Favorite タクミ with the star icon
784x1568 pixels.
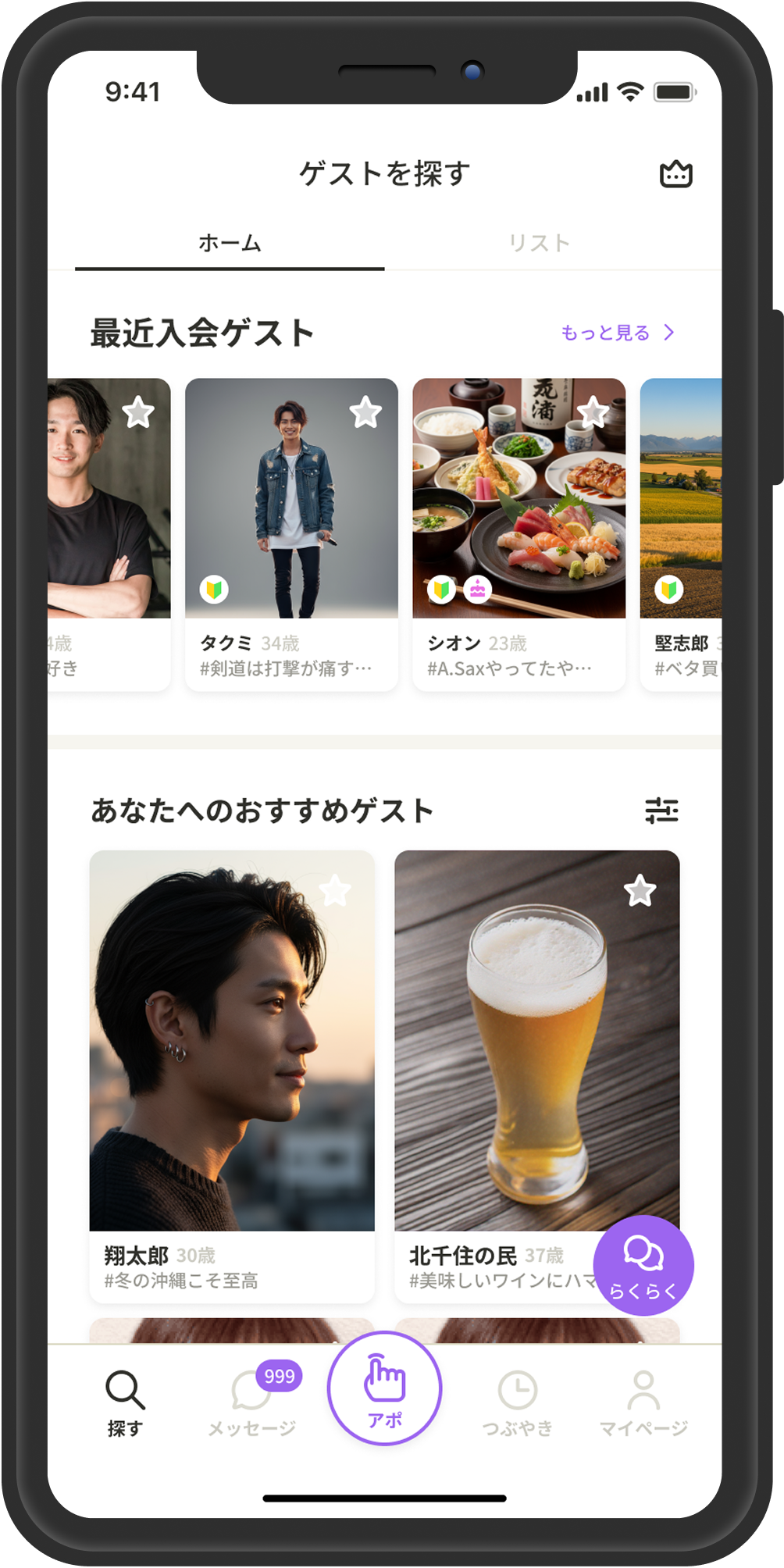pyautogui.click(x=365, y=412)
